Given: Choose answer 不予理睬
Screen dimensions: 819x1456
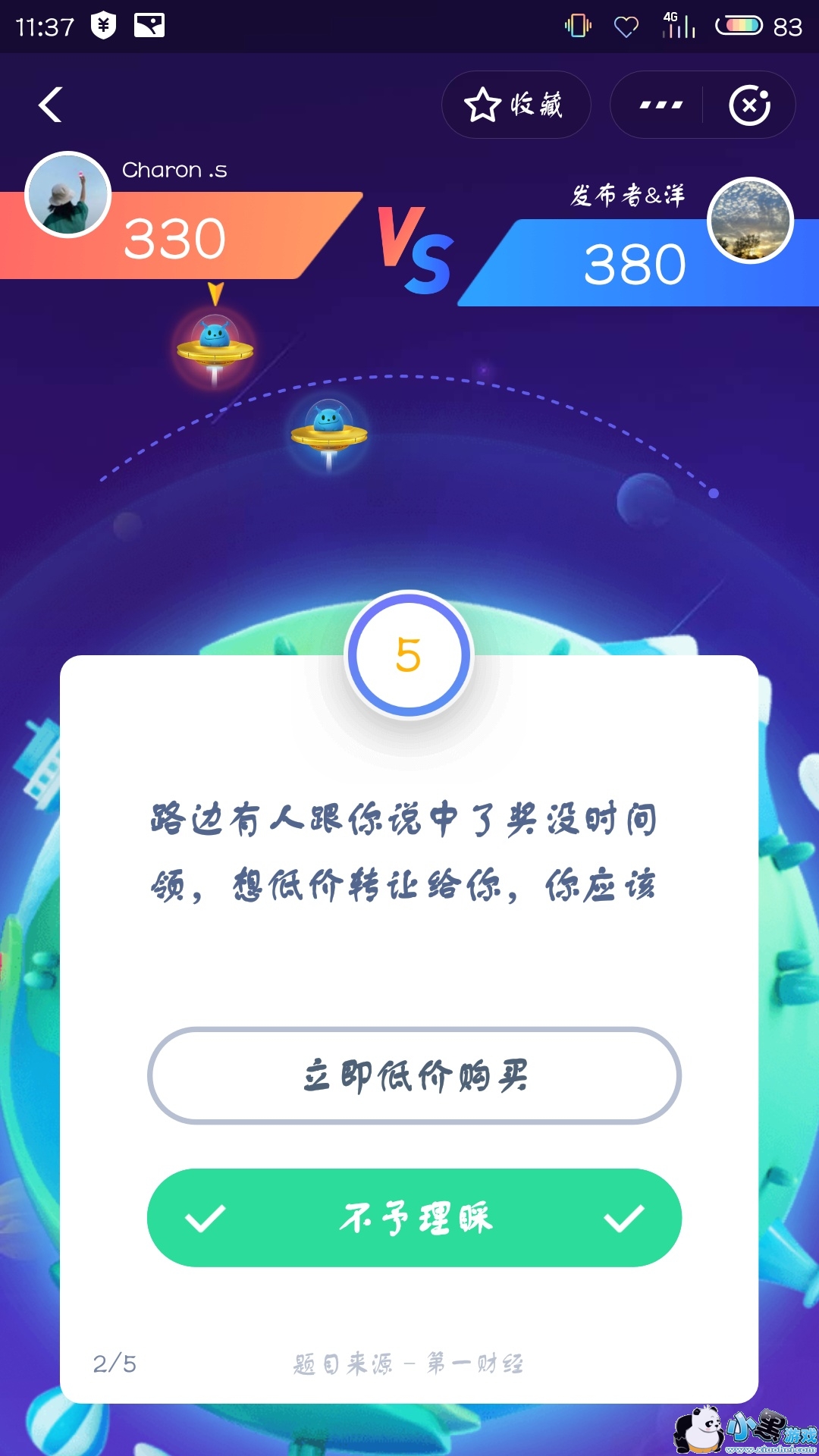Looking at the screenshot, I should click(414, 1218).
